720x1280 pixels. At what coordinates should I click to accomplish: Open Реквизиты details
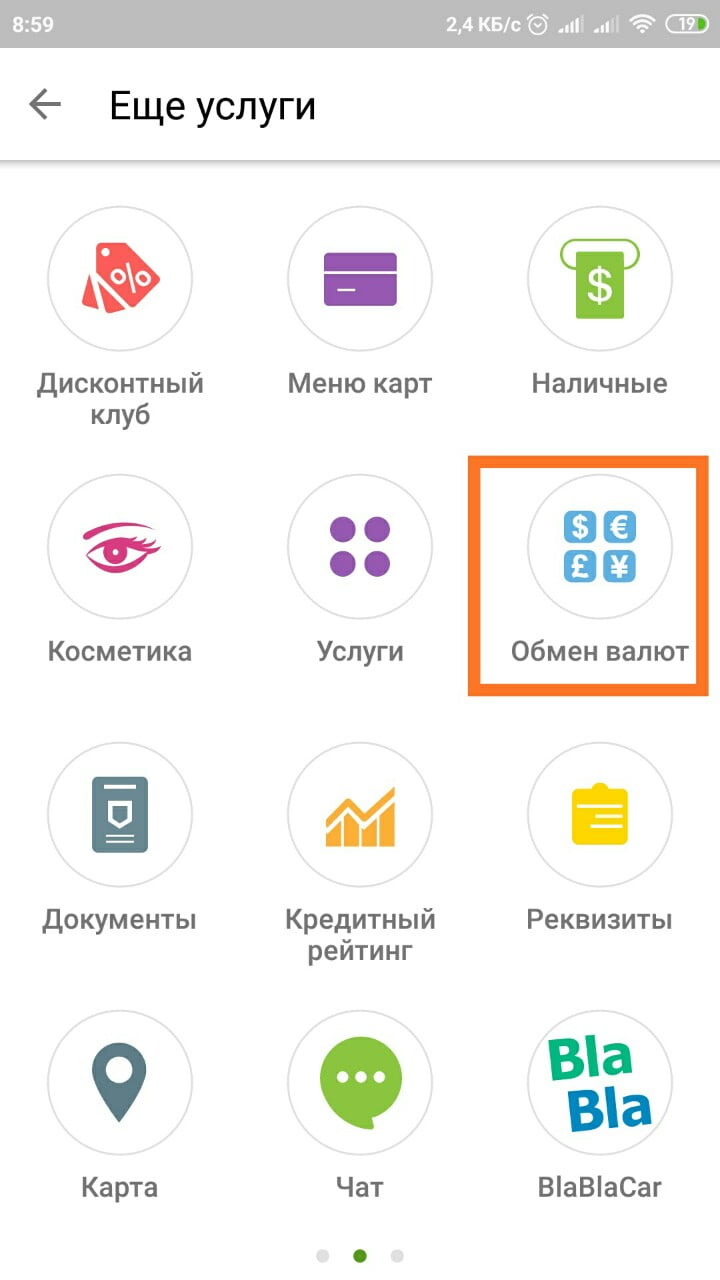[x=600, y=814]
